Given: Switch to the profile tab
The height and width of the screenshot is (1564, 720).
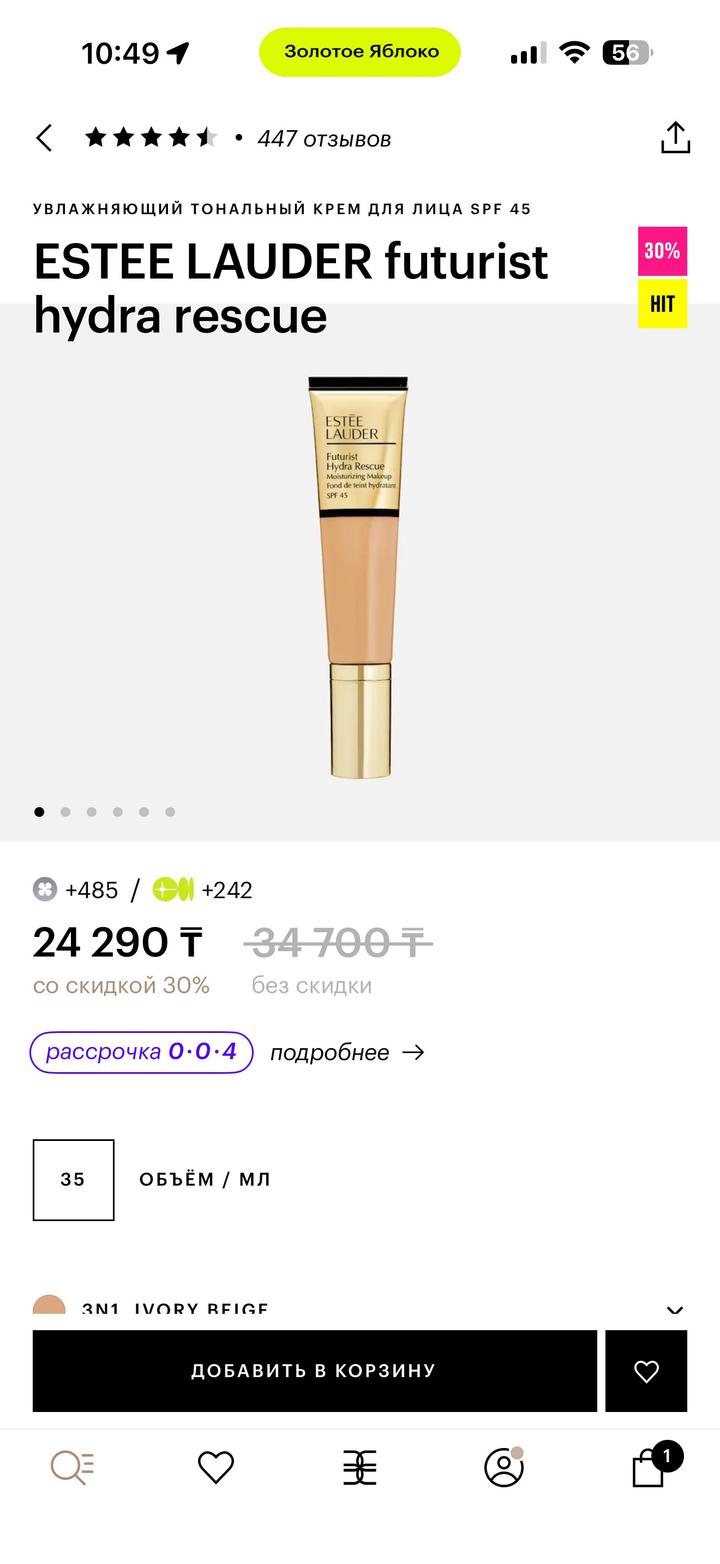Looking at the screenshot, I should [503, 1467].
